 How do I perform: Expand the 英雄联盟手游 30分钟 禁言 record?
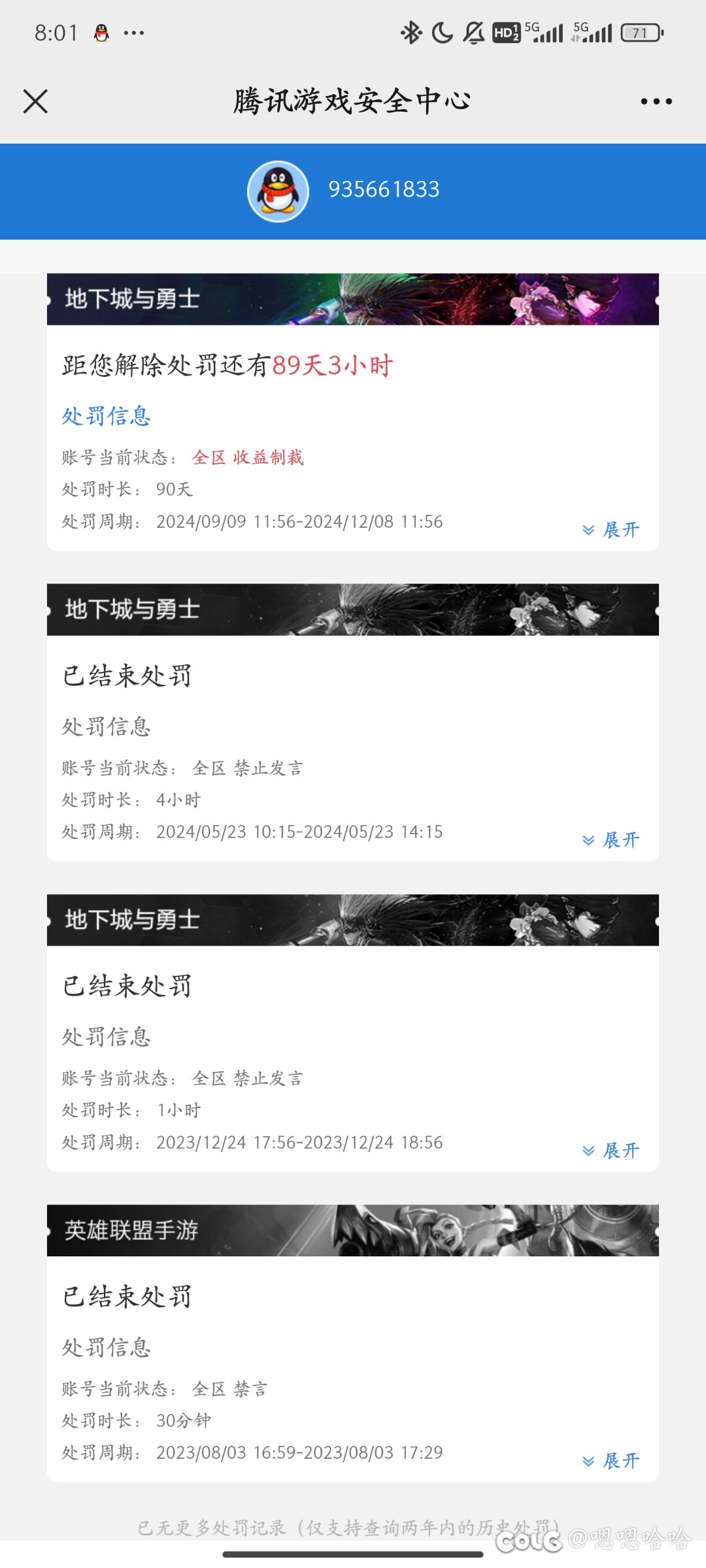click(611, 1461)
